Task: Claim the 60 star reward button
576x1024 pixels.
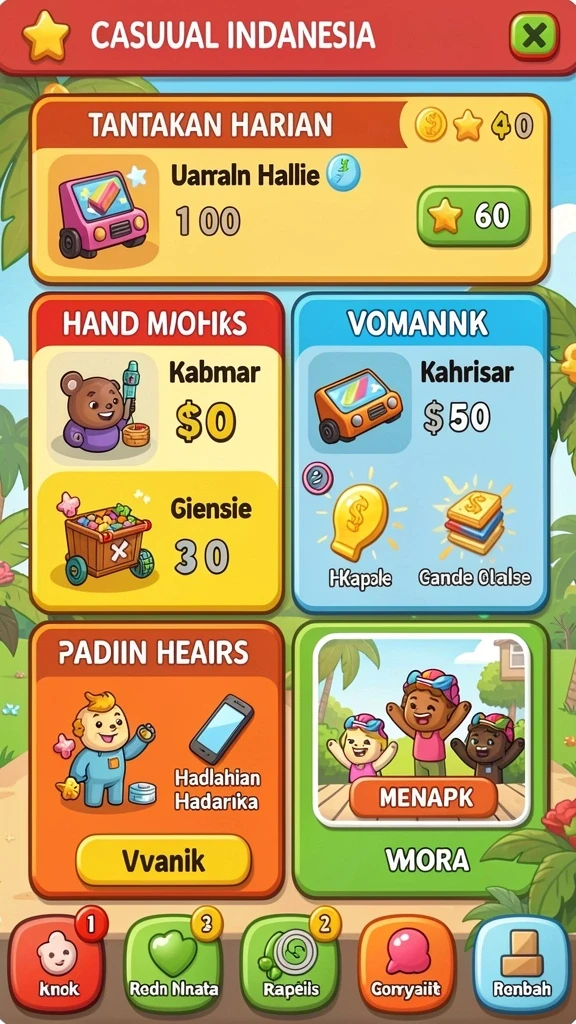Action: click(473, 216)
